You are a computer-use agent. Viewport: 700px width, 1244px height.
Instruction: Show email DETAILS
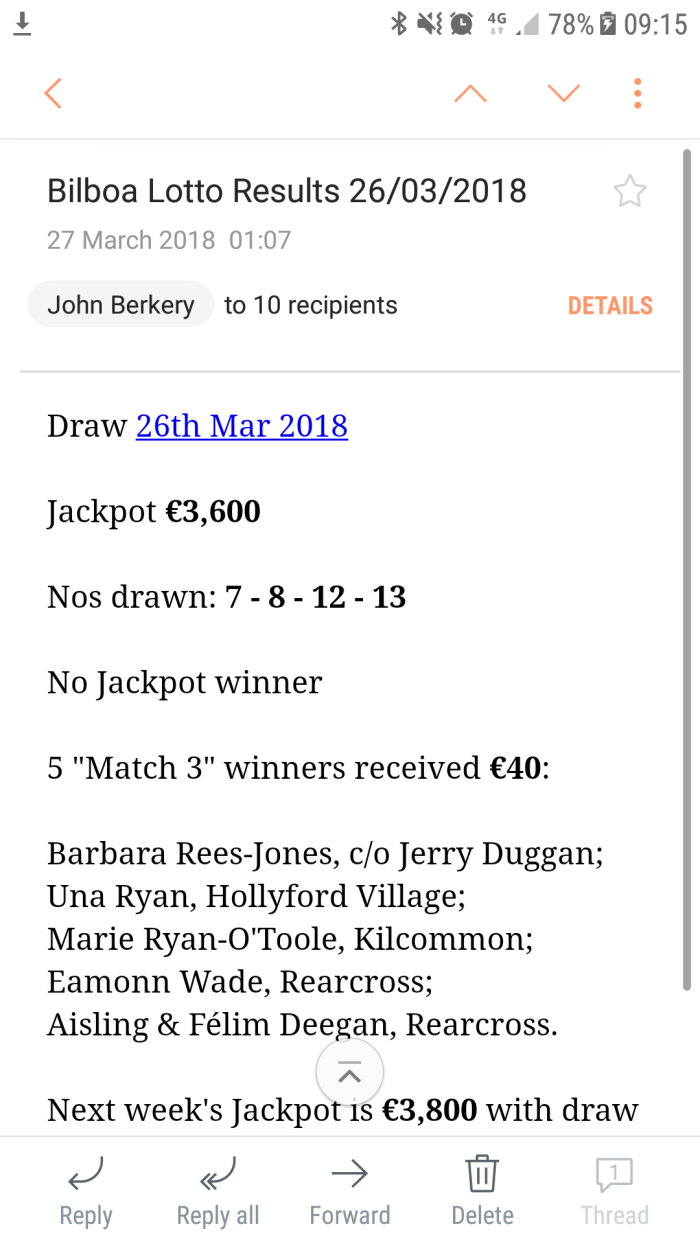tap(610, 306)
